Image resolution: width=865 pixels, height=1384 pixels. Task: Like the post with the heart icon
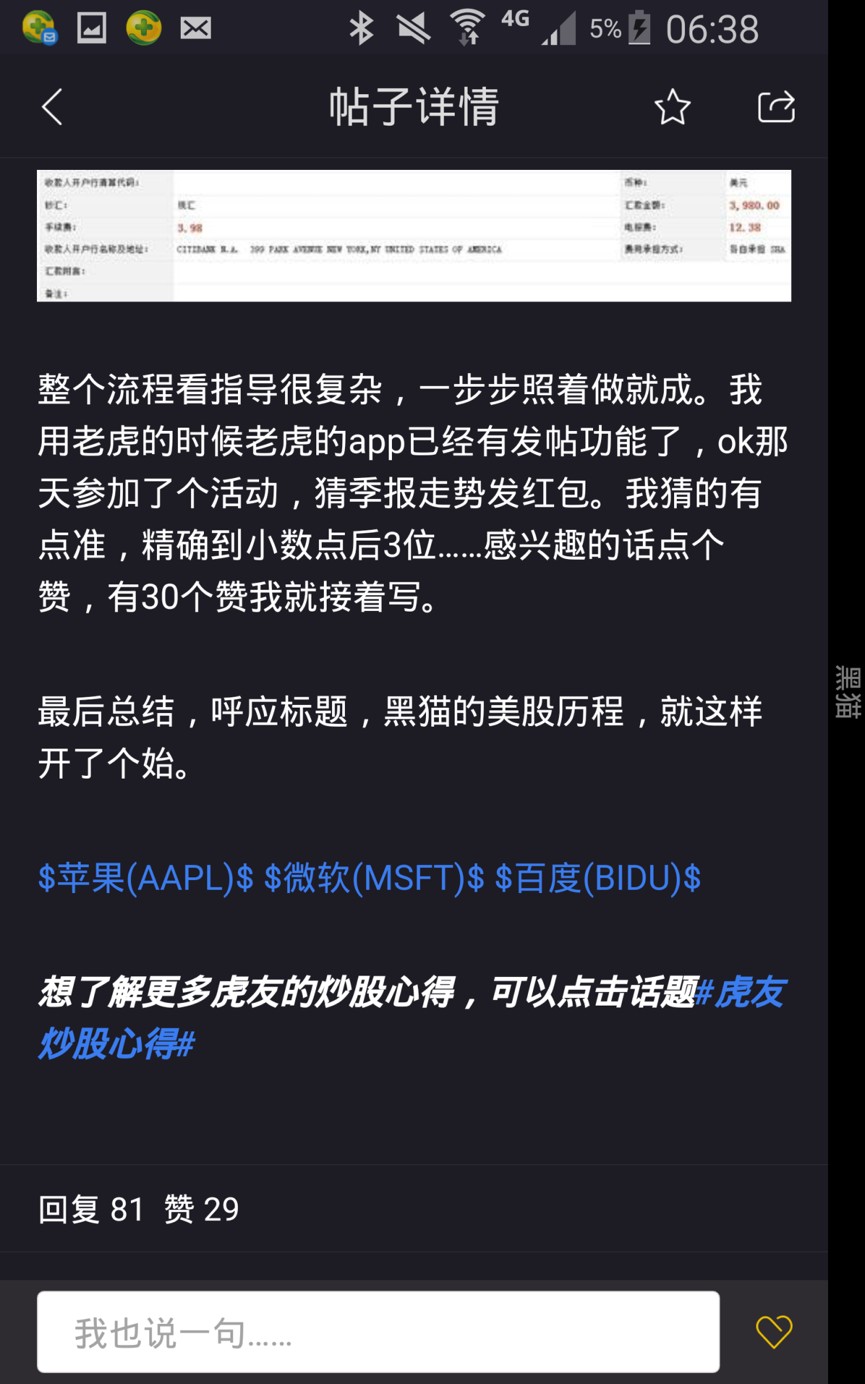(773, 1332)
